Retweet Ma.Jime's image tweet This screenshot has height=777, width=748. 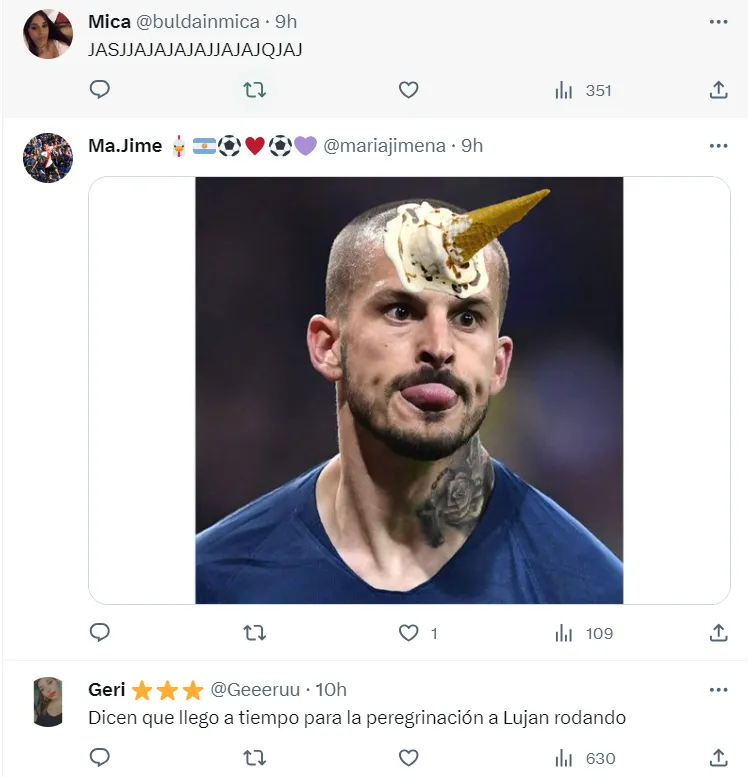click(255, 633)
